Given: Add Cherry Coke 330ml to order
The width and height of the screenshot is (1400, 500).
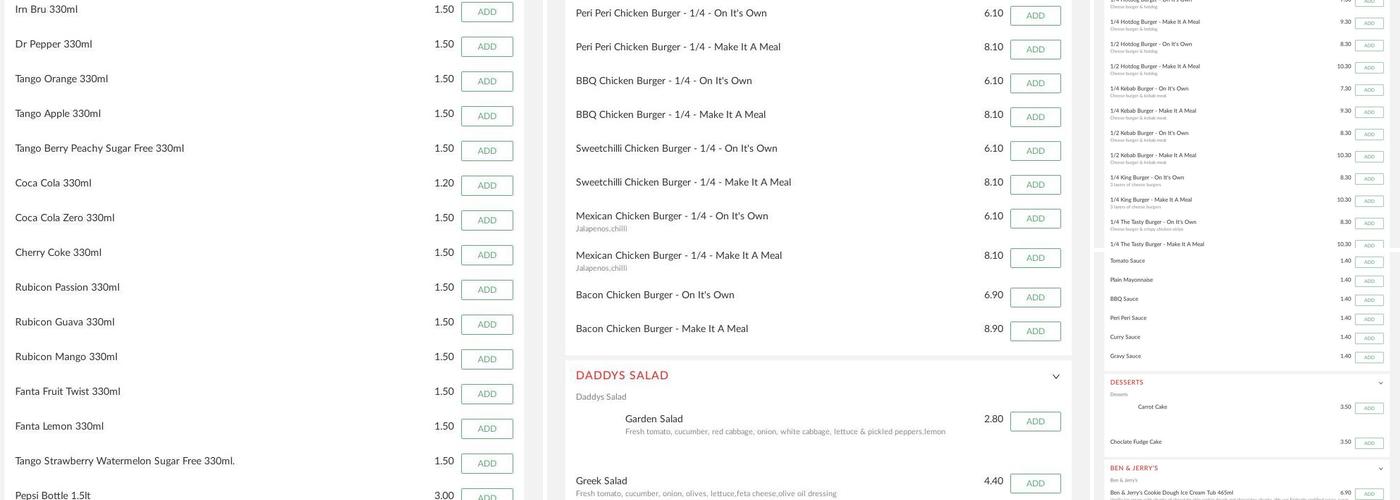Looking at the screenshot, I should [x=487, y=255].
